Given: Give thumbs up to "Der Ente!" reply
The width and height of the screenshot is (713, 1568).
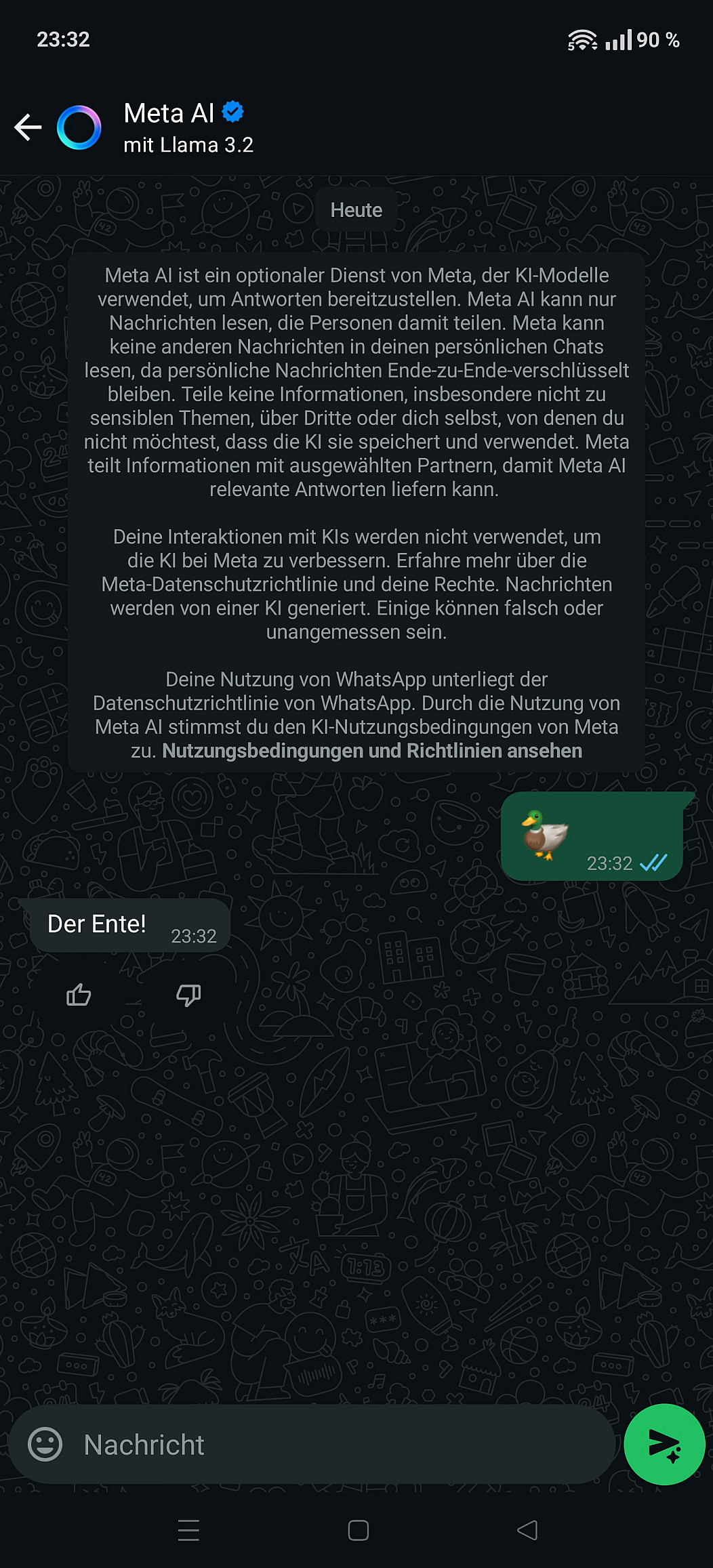Looking at the screenshot, I should click(79, 995).
